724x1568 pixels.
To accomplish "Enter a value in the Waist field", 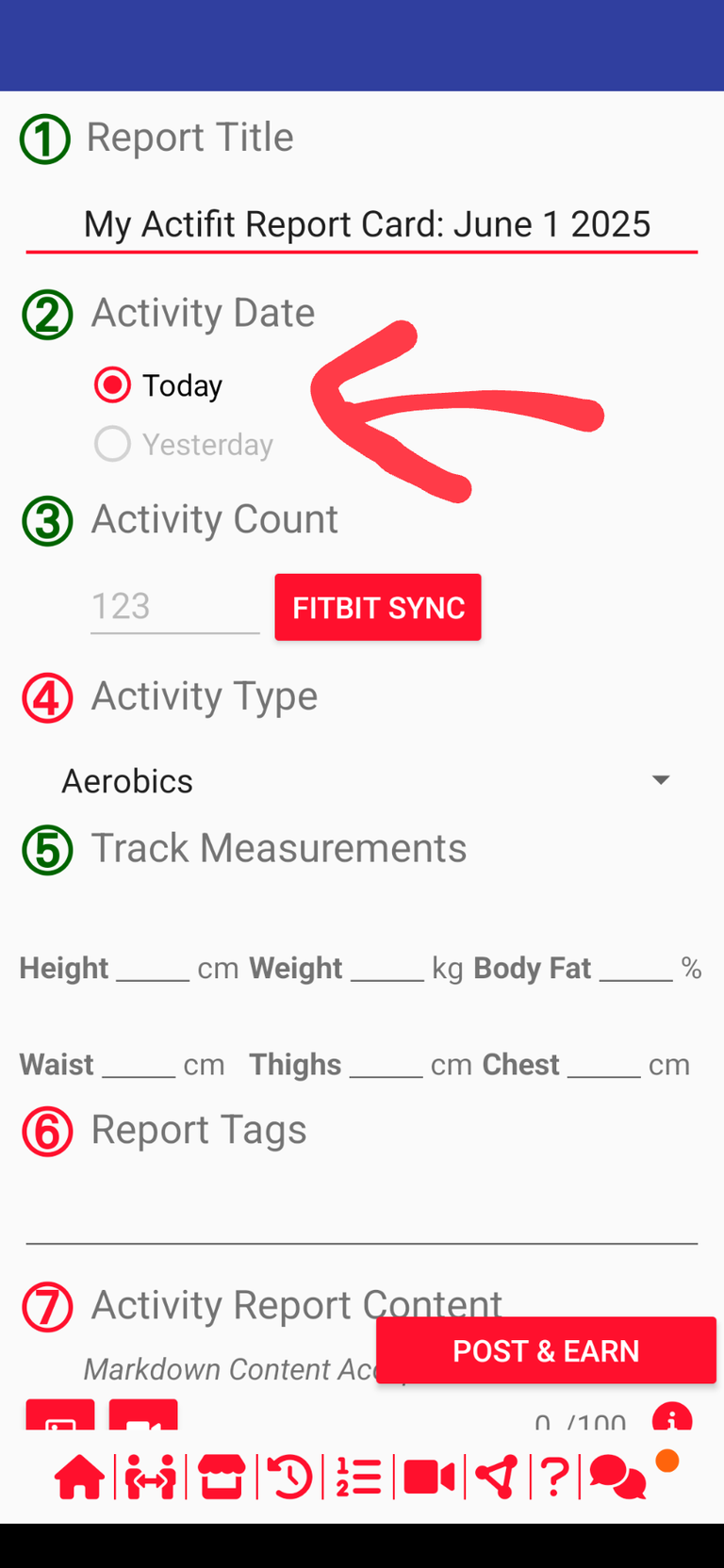I will pyautogui.click(x=139, y=1064).
